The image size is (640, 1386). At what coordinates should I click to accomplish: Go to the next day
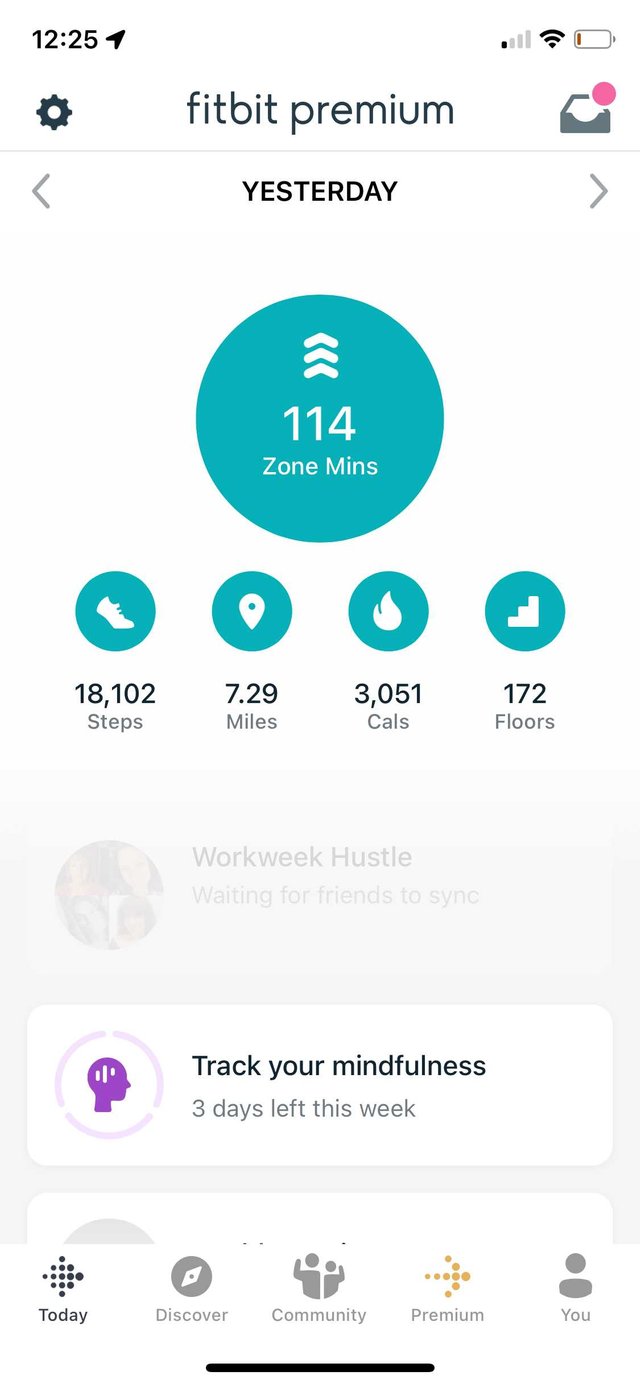click(x=598, y=191)
